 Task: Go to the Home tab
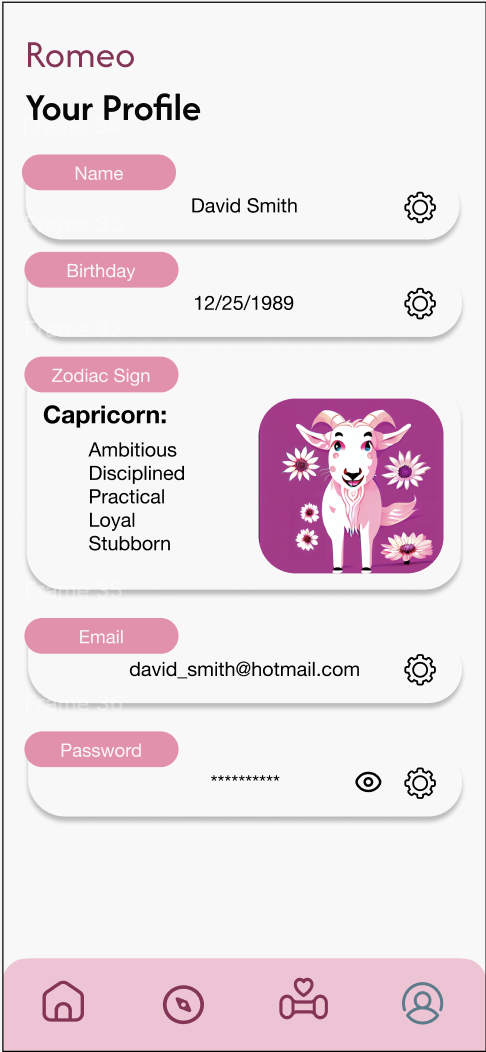(63, 1002)
